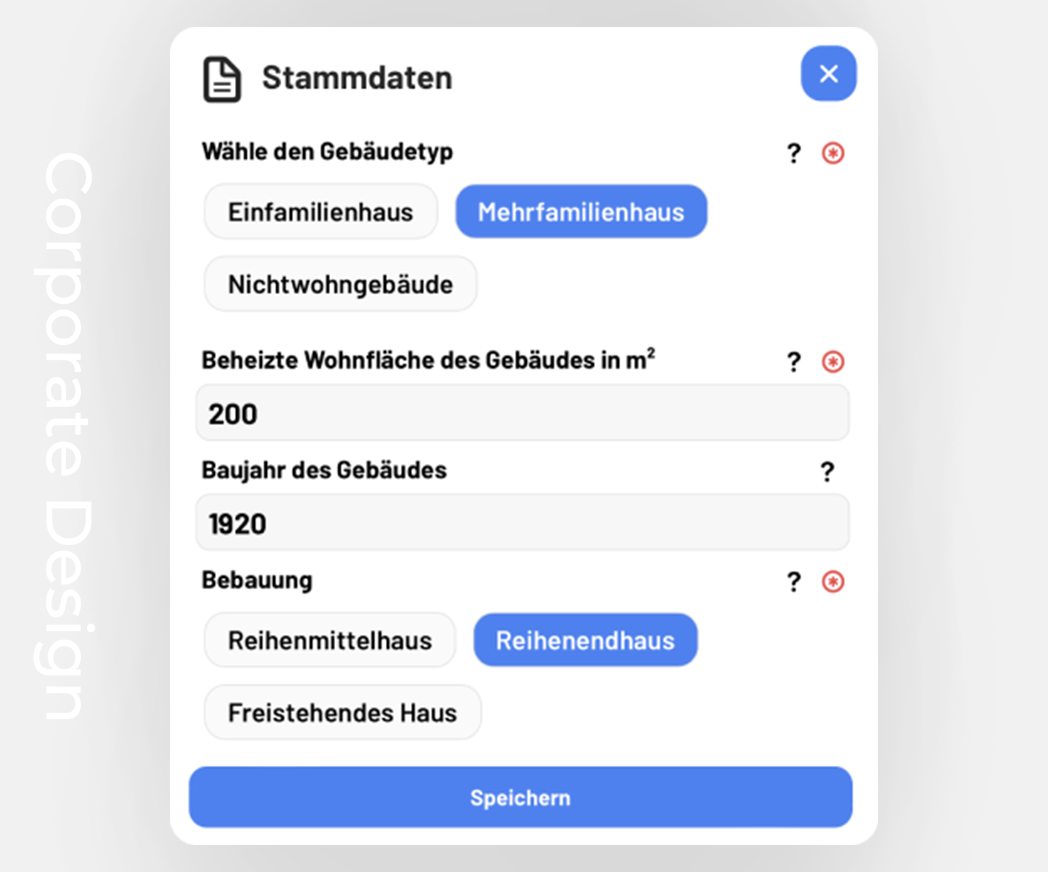Select Einfamilienhaus building type

coord(321,212)
